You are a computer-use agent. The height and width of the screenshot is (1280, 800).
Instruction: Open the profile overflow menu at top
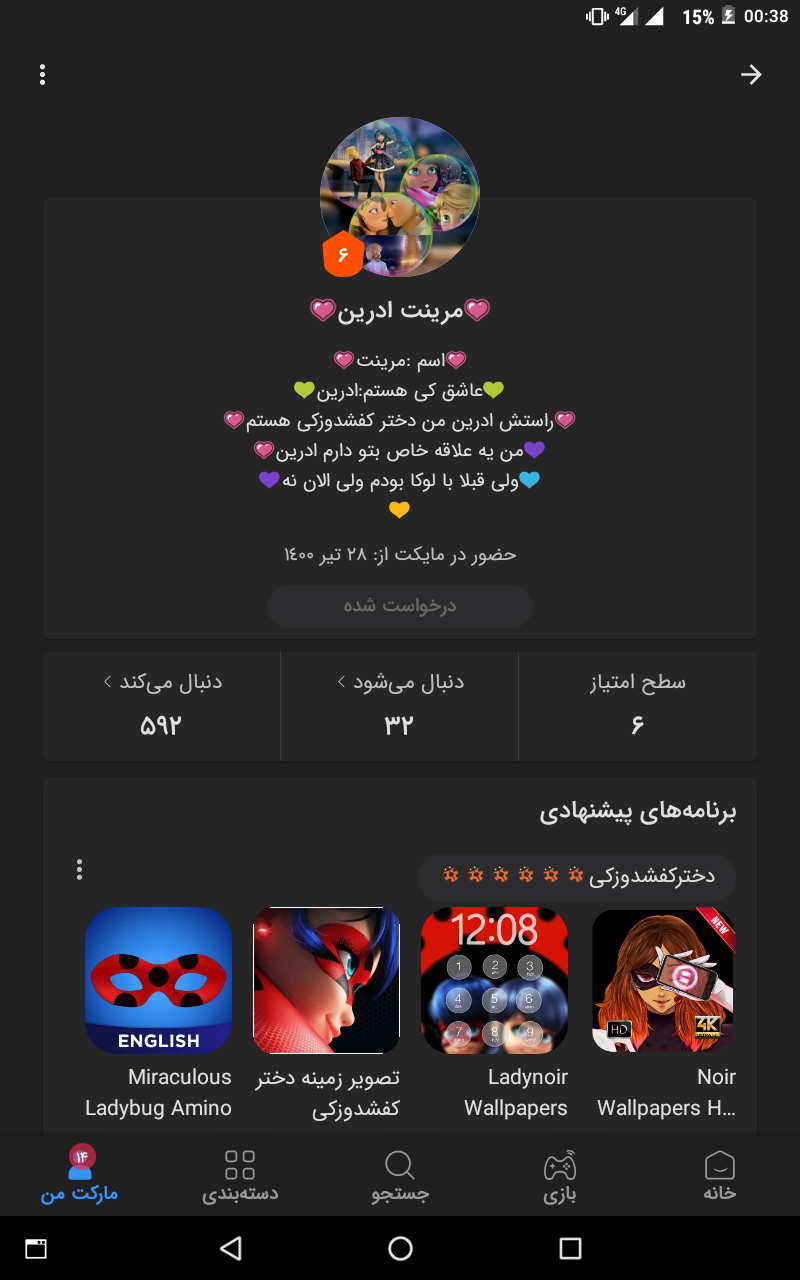coord(42,75)
